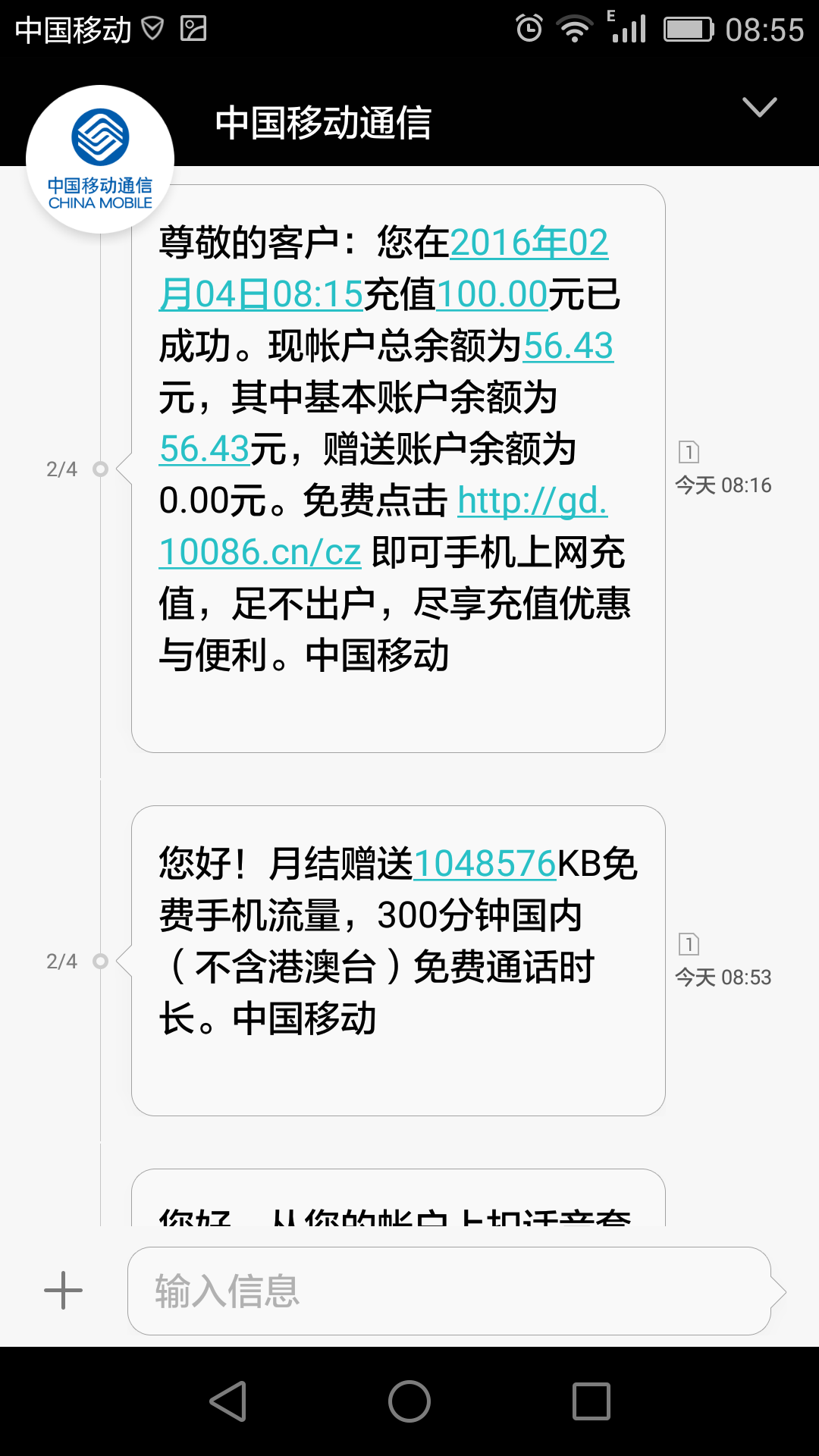Expand the header dropdown chevron
This screenshot has width=819, height=1456.
[759, 108]
